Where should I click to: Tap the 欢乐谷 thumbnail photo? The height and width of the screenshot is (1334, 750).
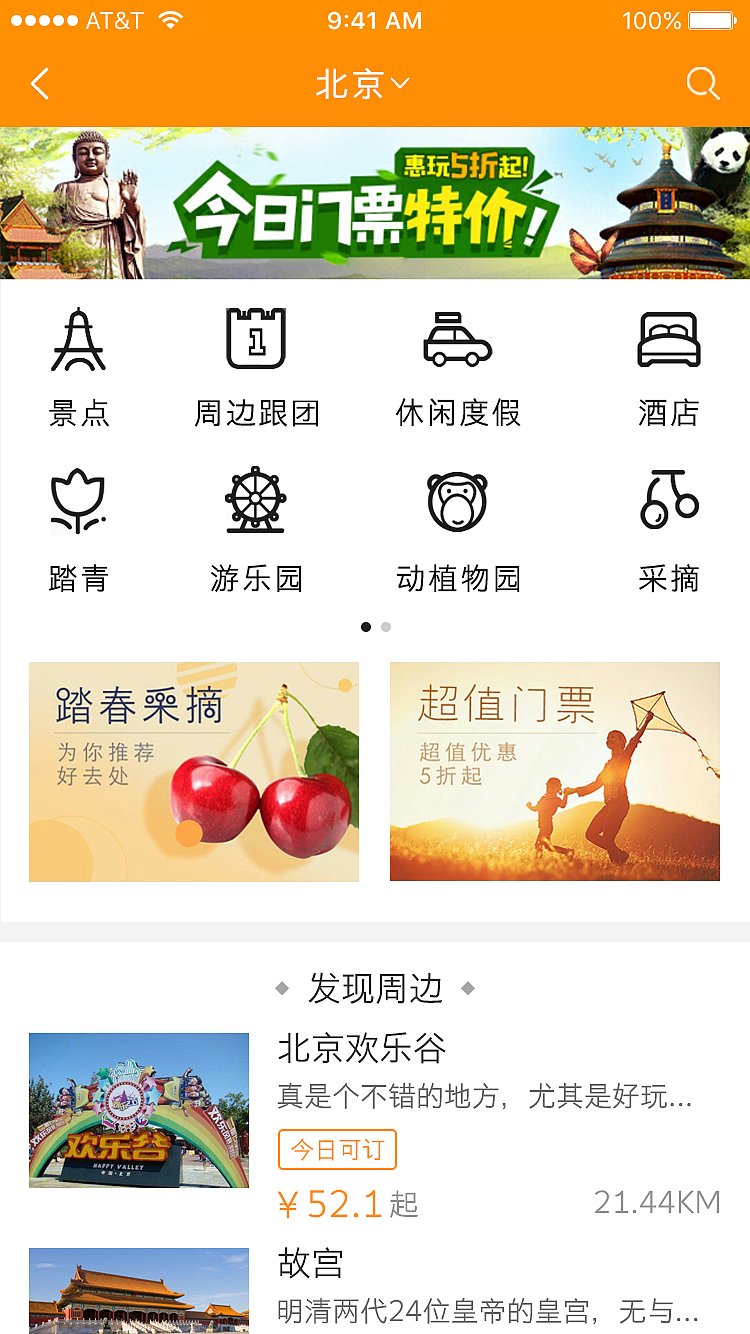[x=139, y=1110]
